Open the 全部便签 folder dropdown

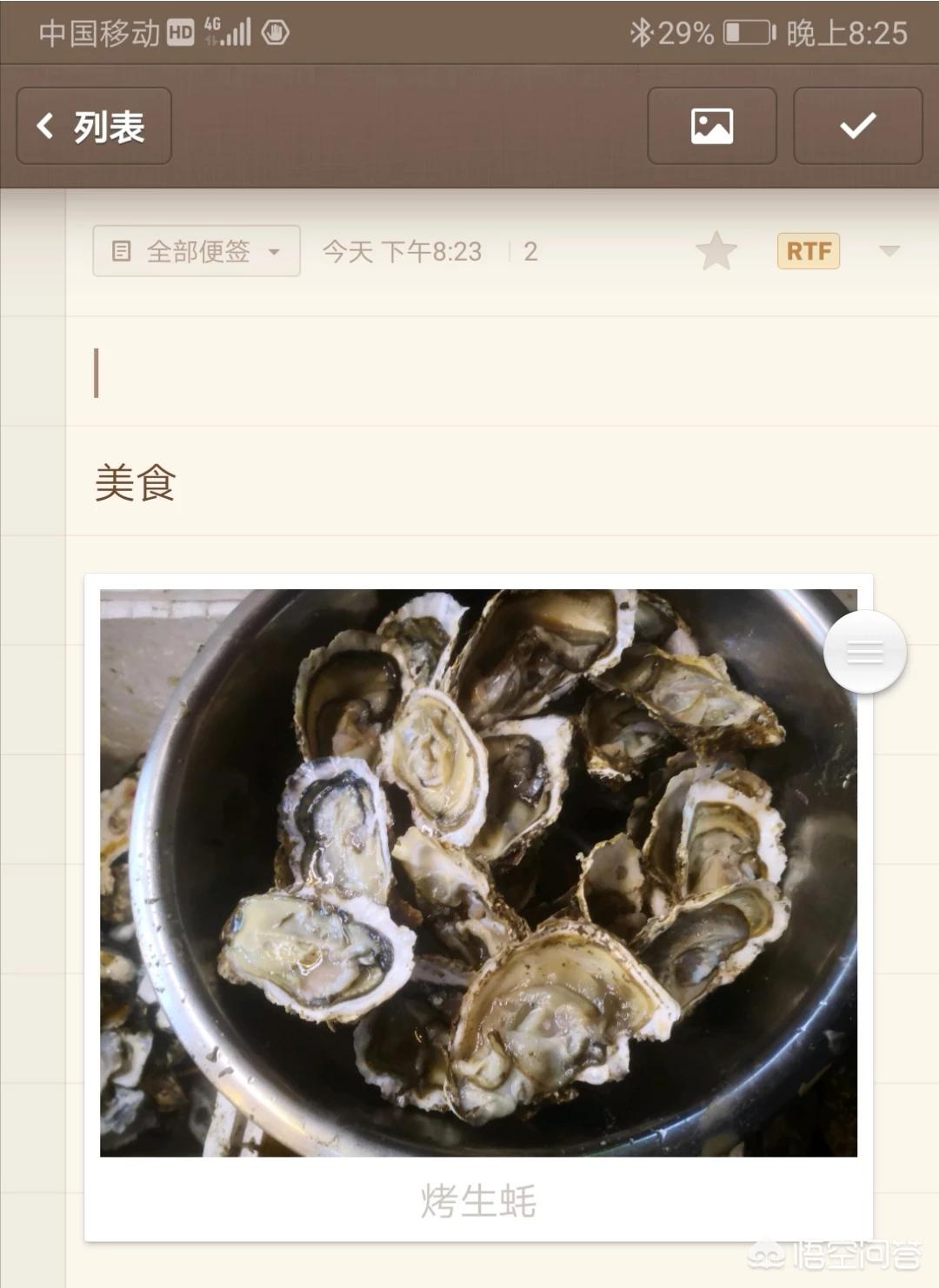pyautogui.click(x=196, y=251)
